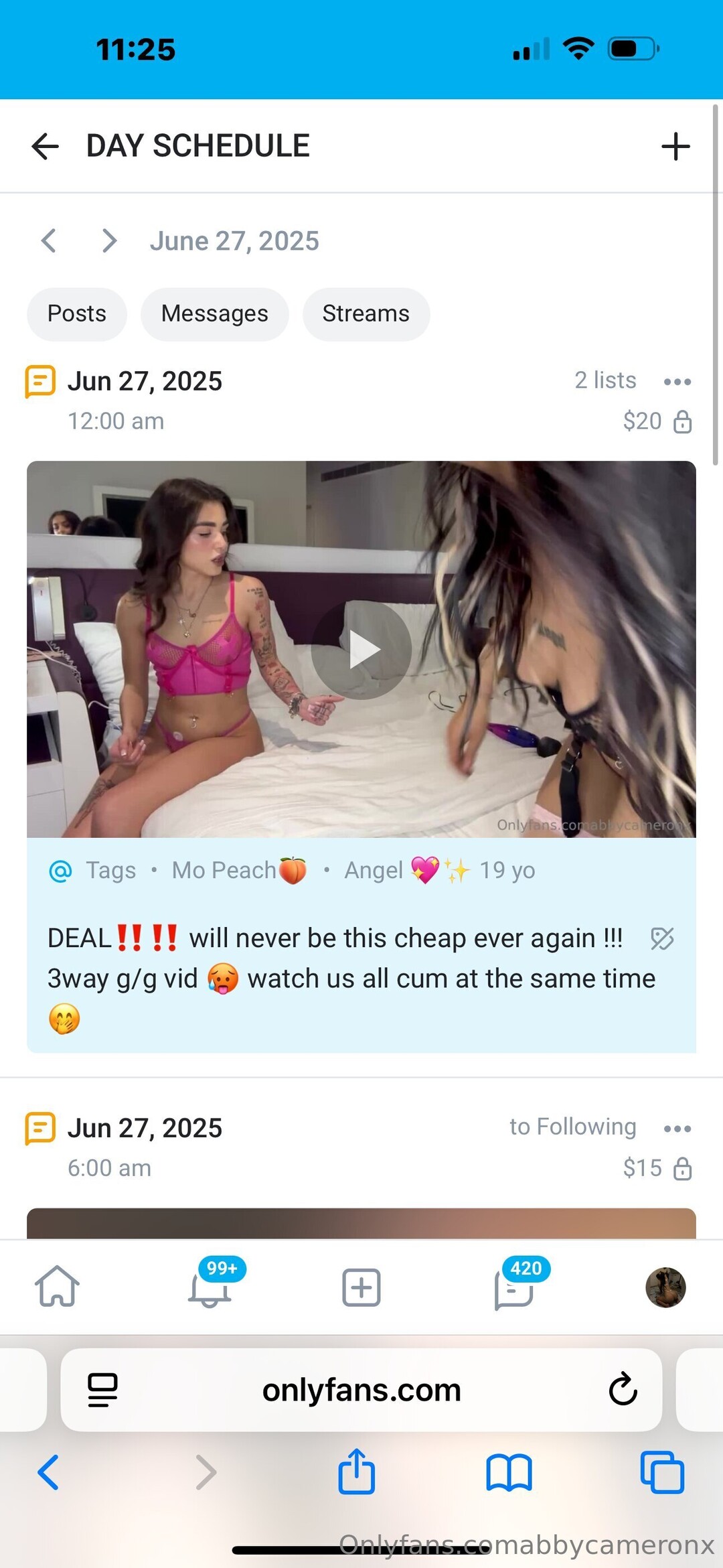Filter schedule by Streams
This screenshot has width=723, height=1568.
click(x=366, y=313)
